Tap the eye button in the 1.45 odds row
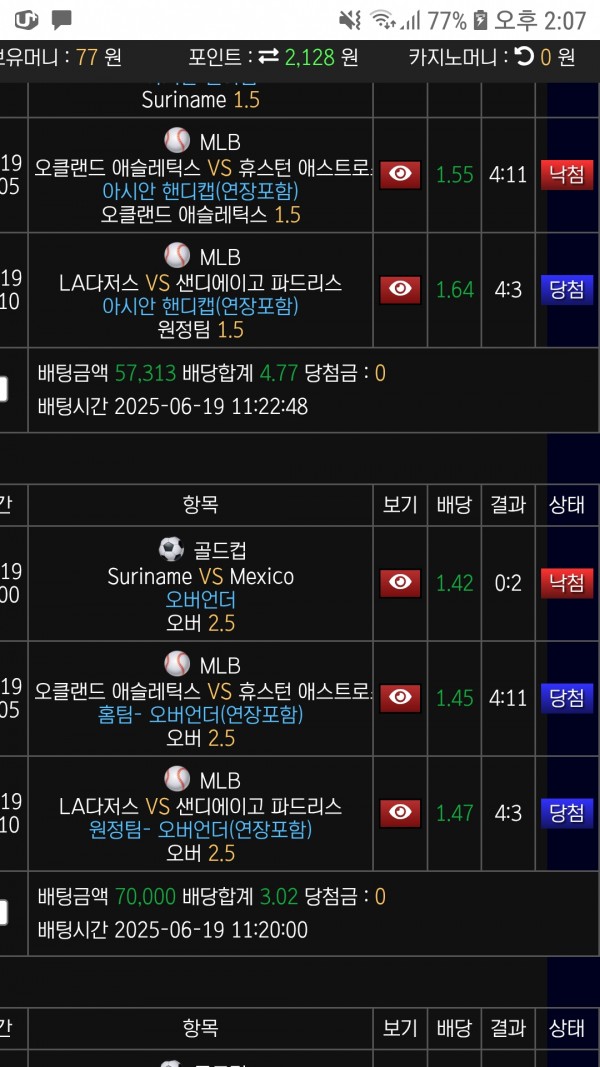 coord(400,697)
